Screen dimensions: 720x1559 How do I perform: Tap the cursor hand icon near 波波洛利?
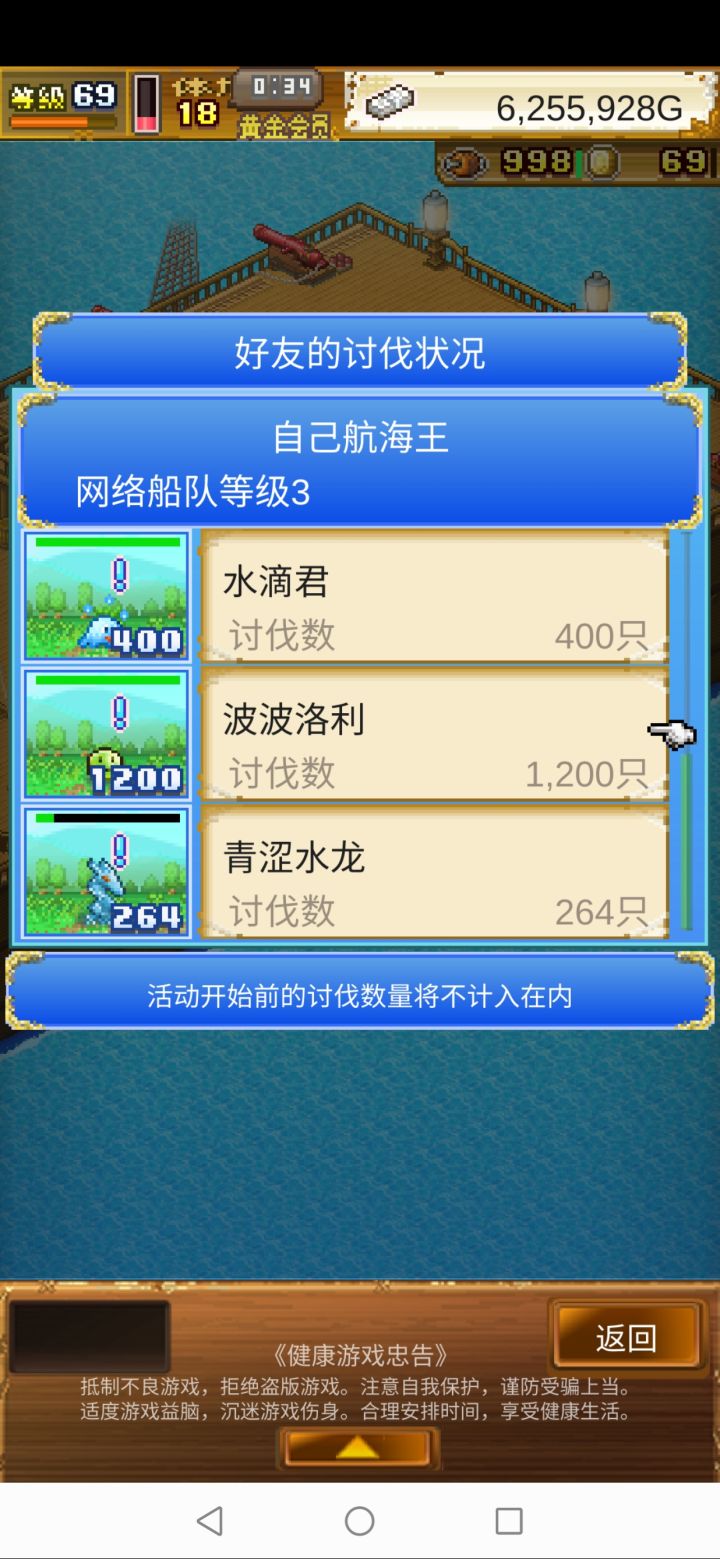point(673,732)
